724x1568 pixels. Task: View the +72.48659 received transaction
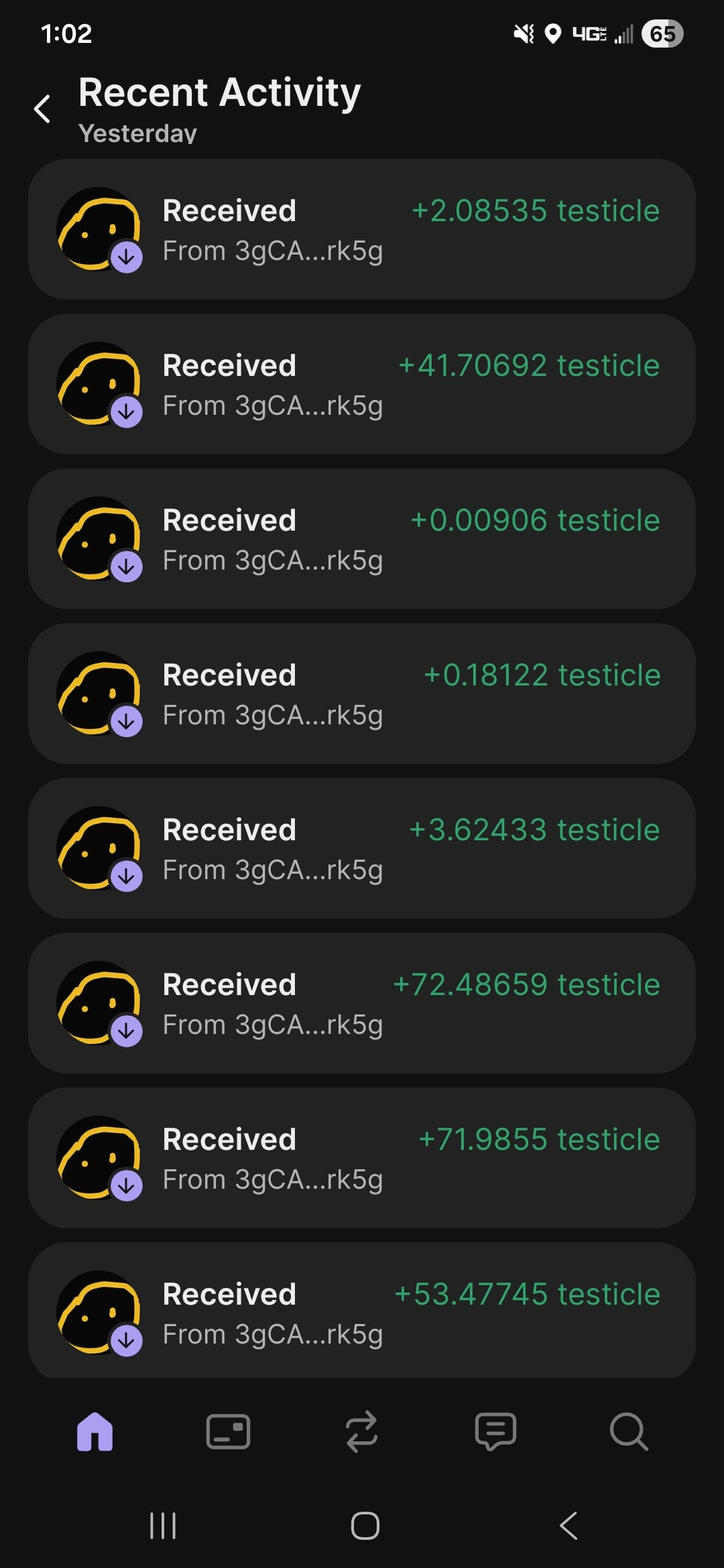coord(362,1003)
